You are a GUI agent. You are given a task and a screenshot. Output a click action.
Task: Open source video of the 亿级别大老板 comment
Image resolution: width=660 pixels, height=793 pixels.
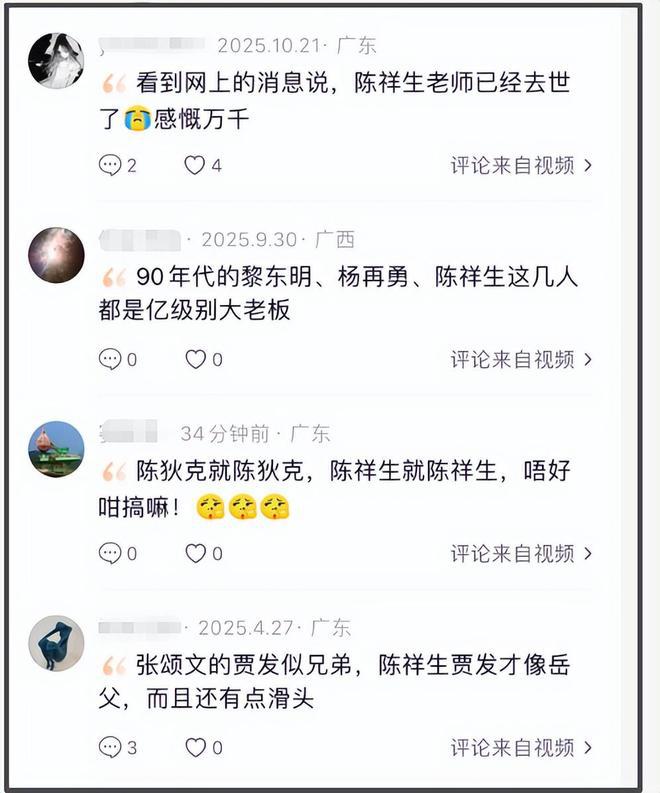click(x=521, y=359)
